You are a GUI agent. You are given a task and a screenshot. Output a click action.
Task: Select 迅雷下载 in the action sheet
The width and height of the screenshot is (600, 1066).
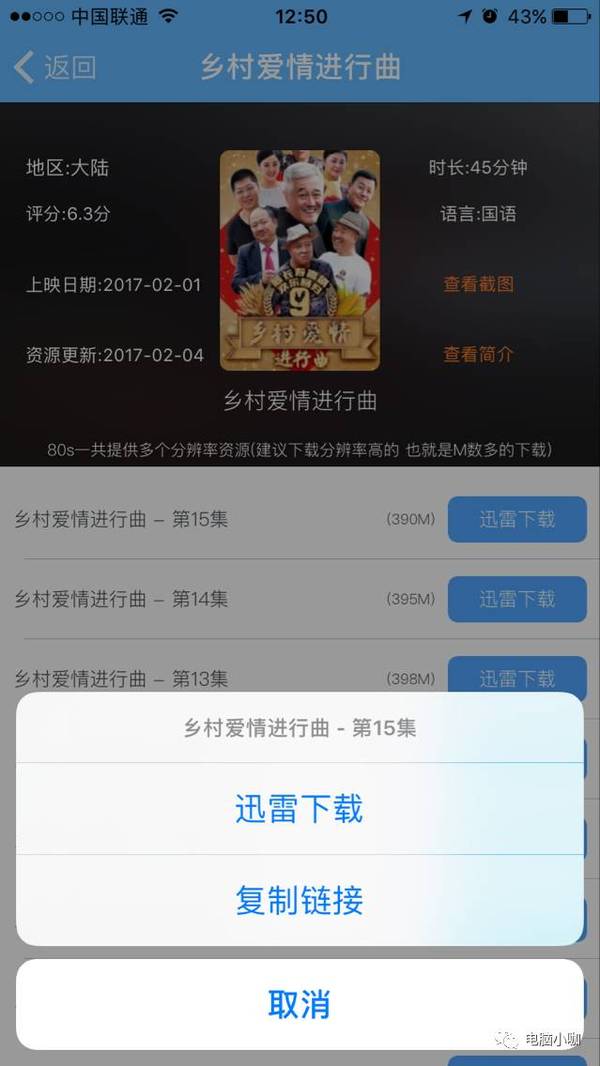pos(299,809)
